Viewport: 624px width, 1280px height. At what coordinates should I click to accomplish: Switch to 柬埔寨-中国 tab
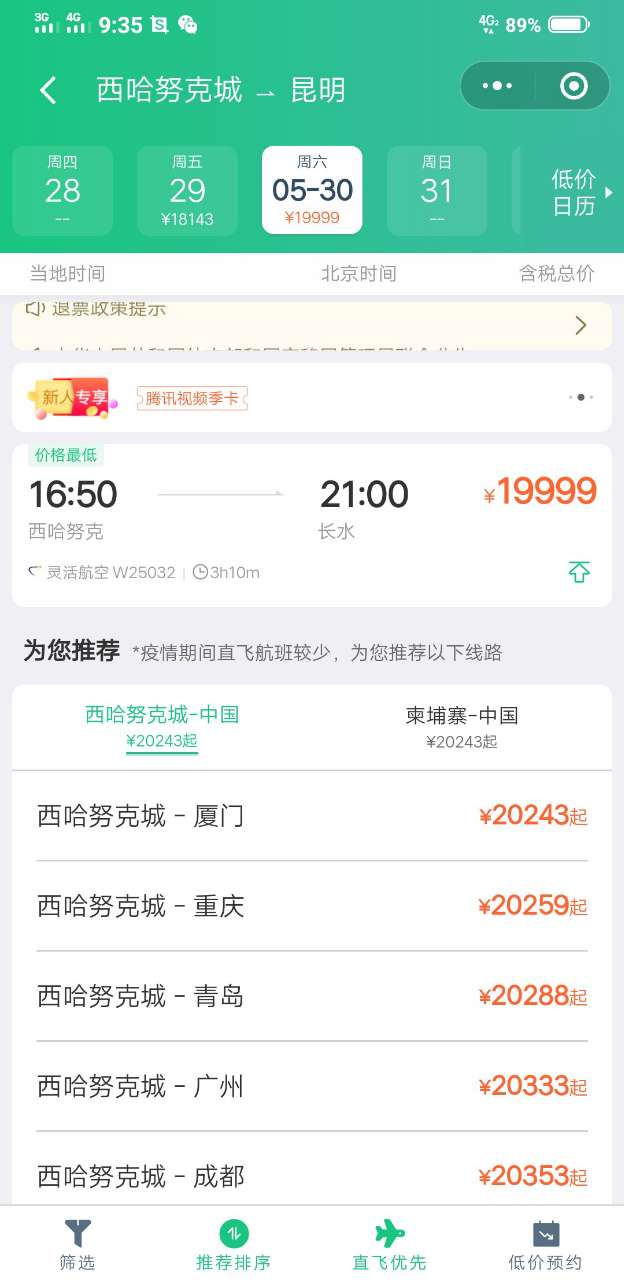tap(461, 727)
